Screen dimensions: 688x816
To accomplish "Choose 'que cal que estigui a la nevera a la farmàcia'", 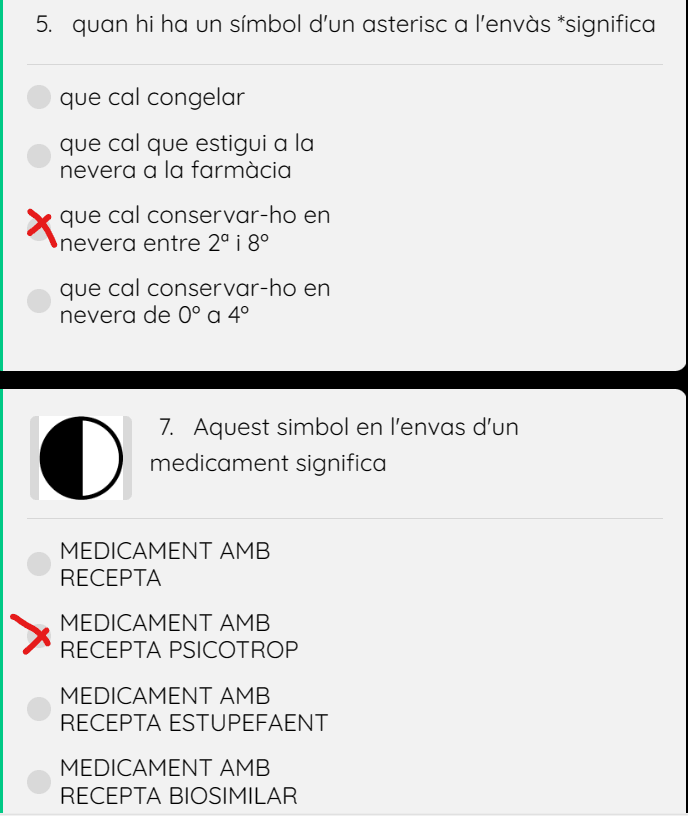I will point(38,156).
